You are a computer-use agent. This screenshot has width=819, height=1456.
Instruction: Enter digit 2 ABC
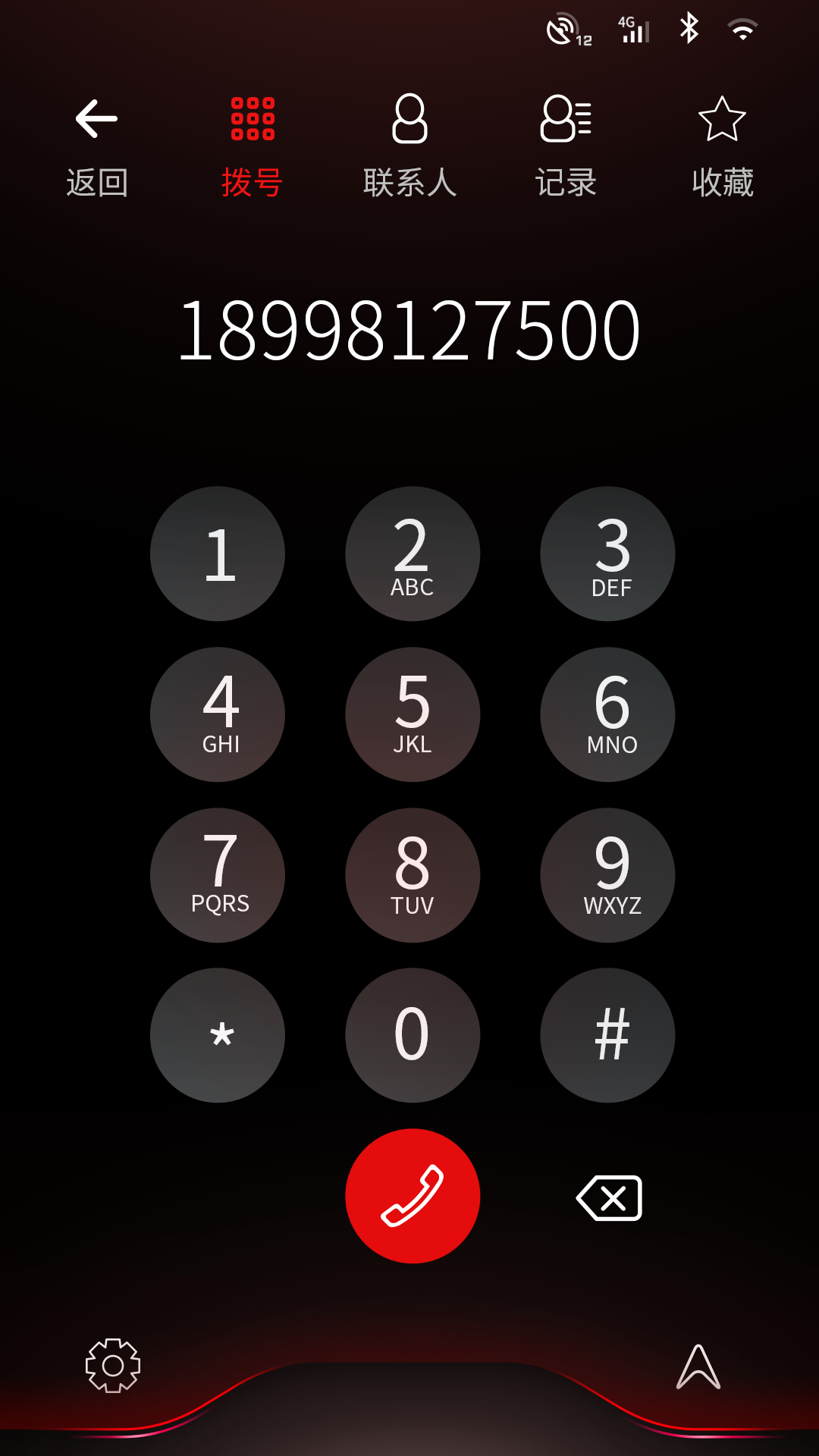pyautogui.click(x=413, y=554)
